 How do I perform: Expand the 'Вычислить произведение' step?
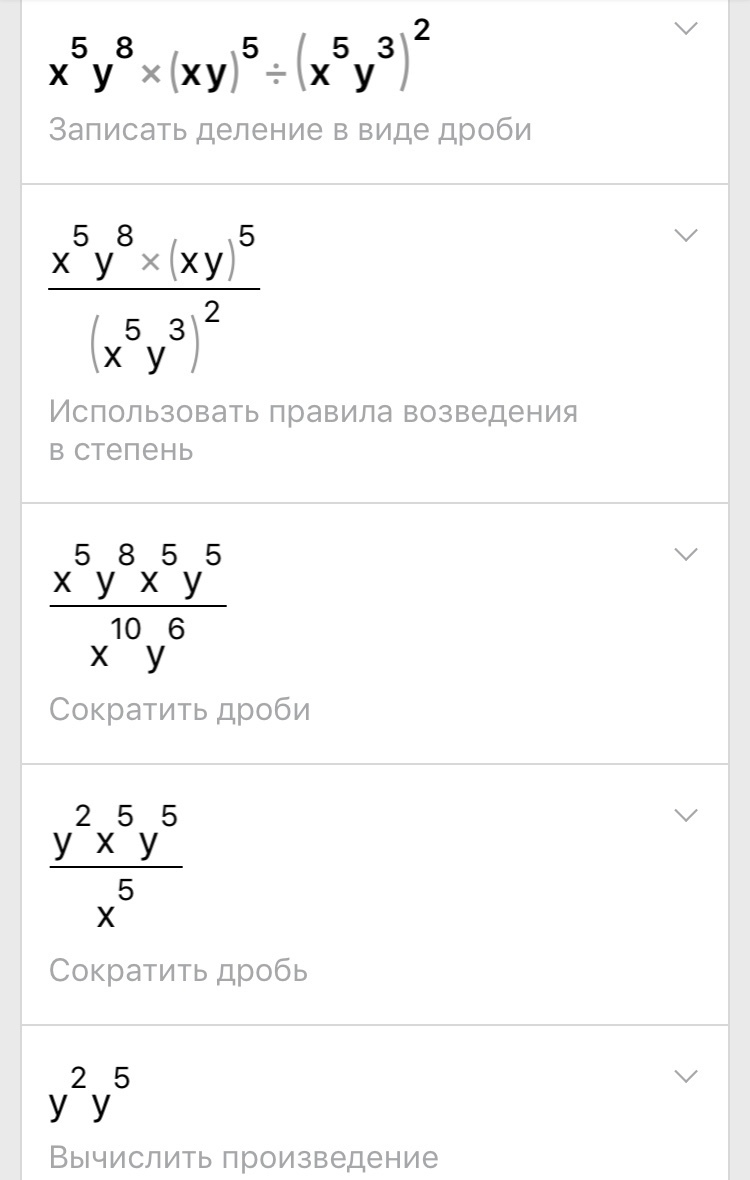click(x=685, y=1077)
